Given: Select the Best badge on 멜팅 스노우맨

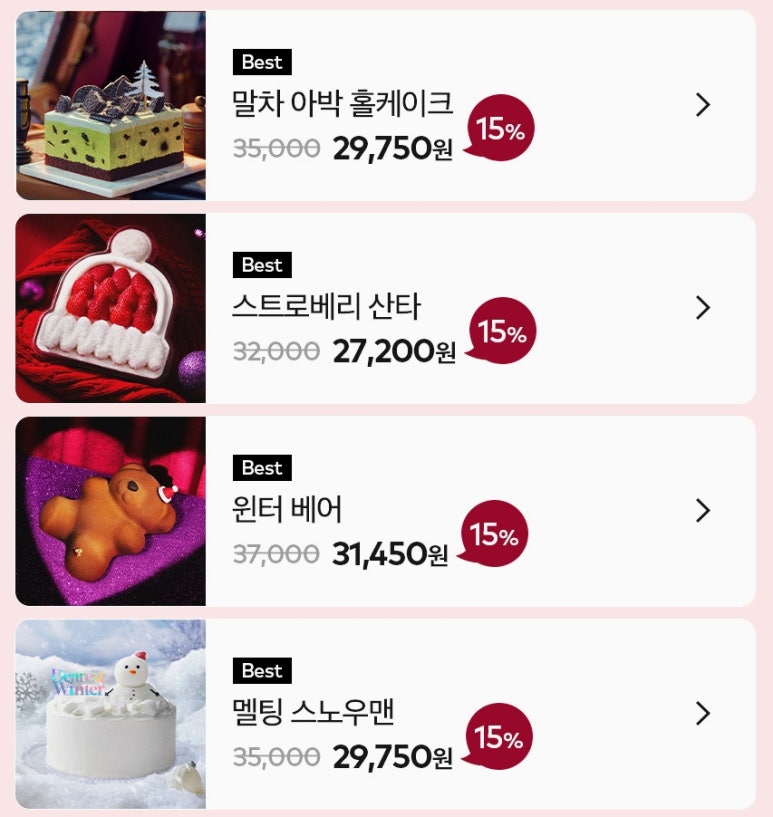Looking at the screenshot, I should [260, 671].
